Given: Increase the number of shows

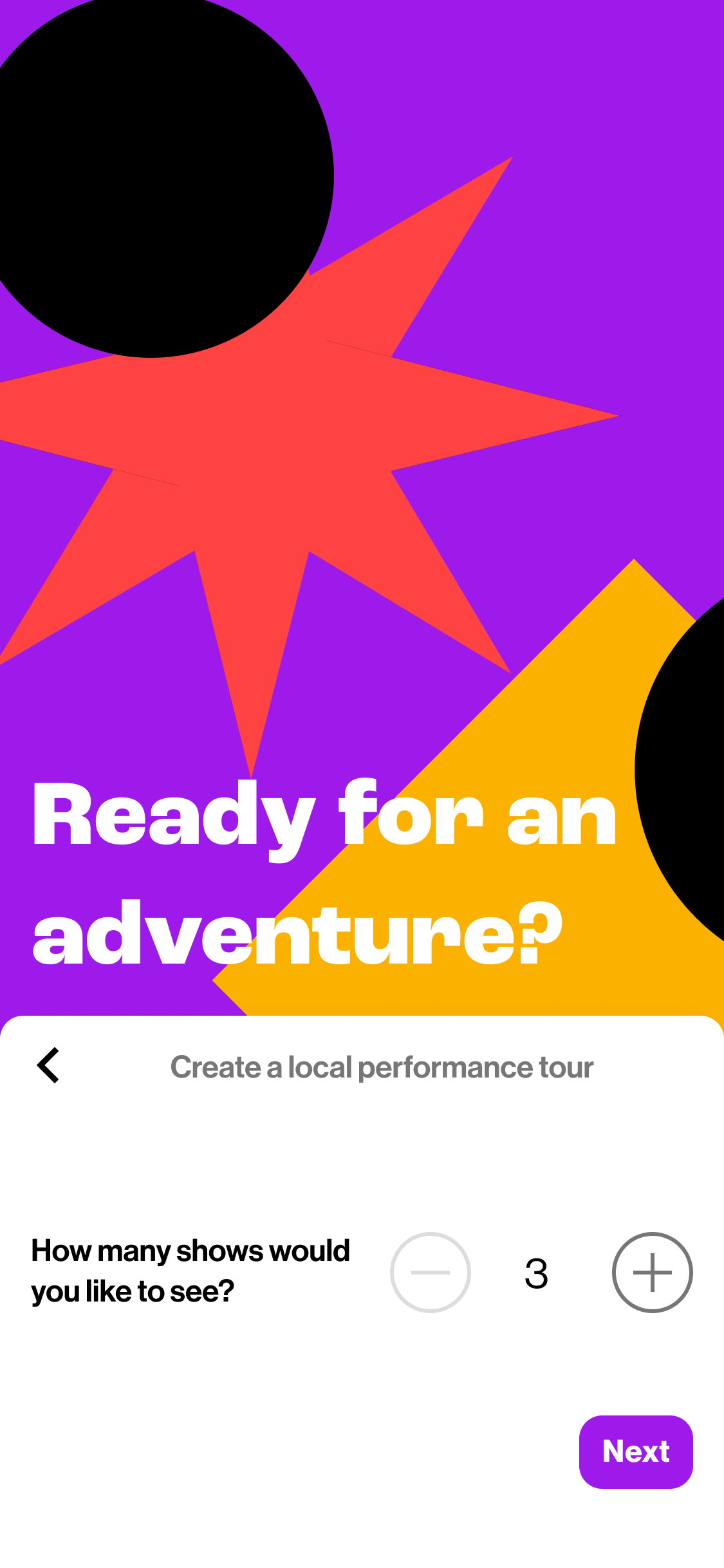Looking at the screenshot, I should click(652, 1273).
